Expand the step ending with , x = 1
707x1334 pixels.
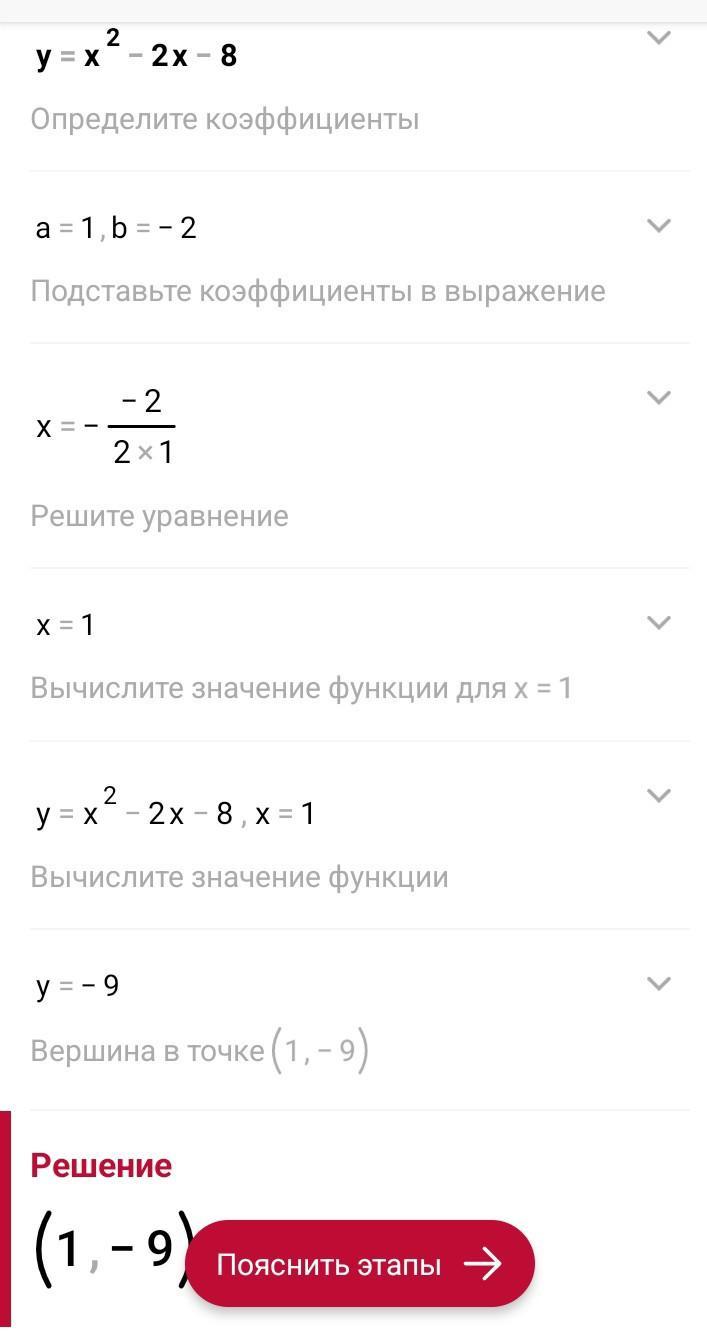[x=658, y=795]
